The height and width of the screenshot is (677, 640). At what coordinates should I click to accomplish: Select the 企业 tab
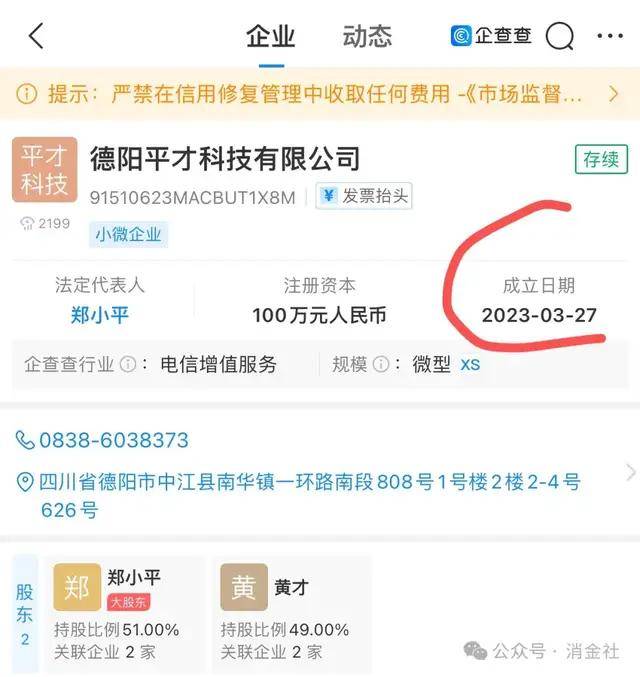(x=271, y=37)
